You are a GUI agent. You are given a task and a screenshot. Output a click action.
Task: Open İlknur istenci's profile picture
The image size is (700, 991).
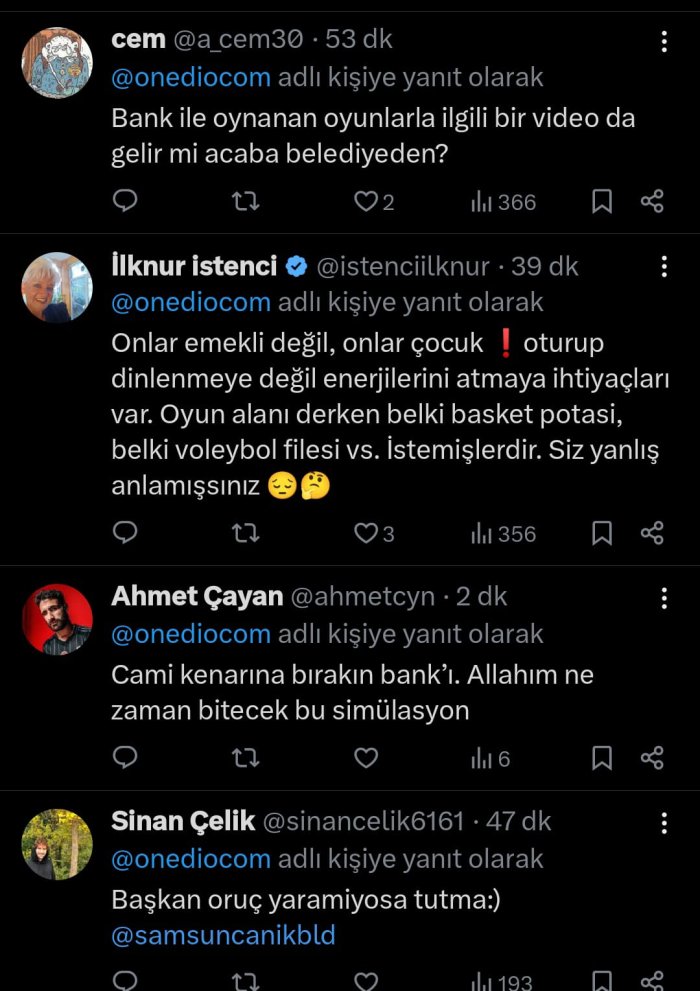tap(57, 287)
